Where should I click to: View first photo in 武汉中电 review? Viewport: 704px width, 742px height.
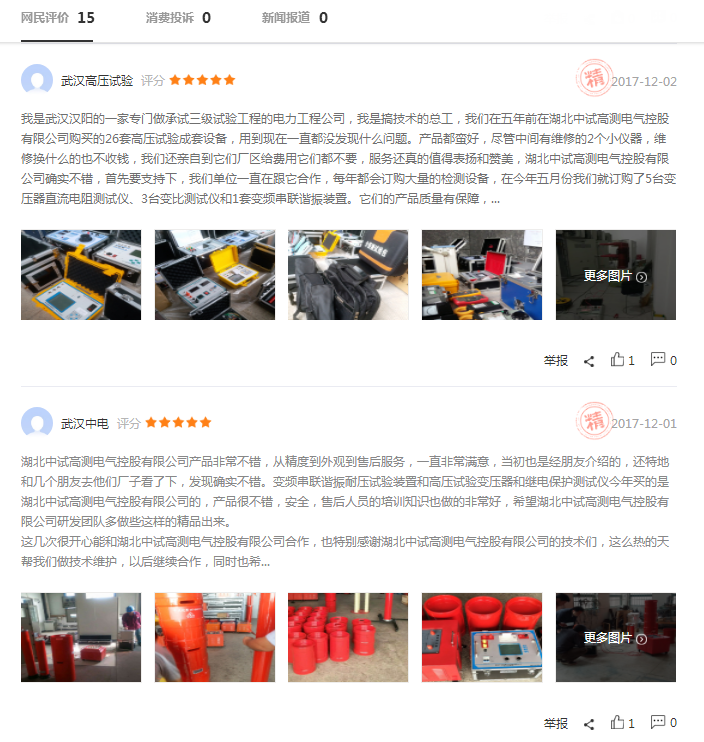(x=81, y=637)
